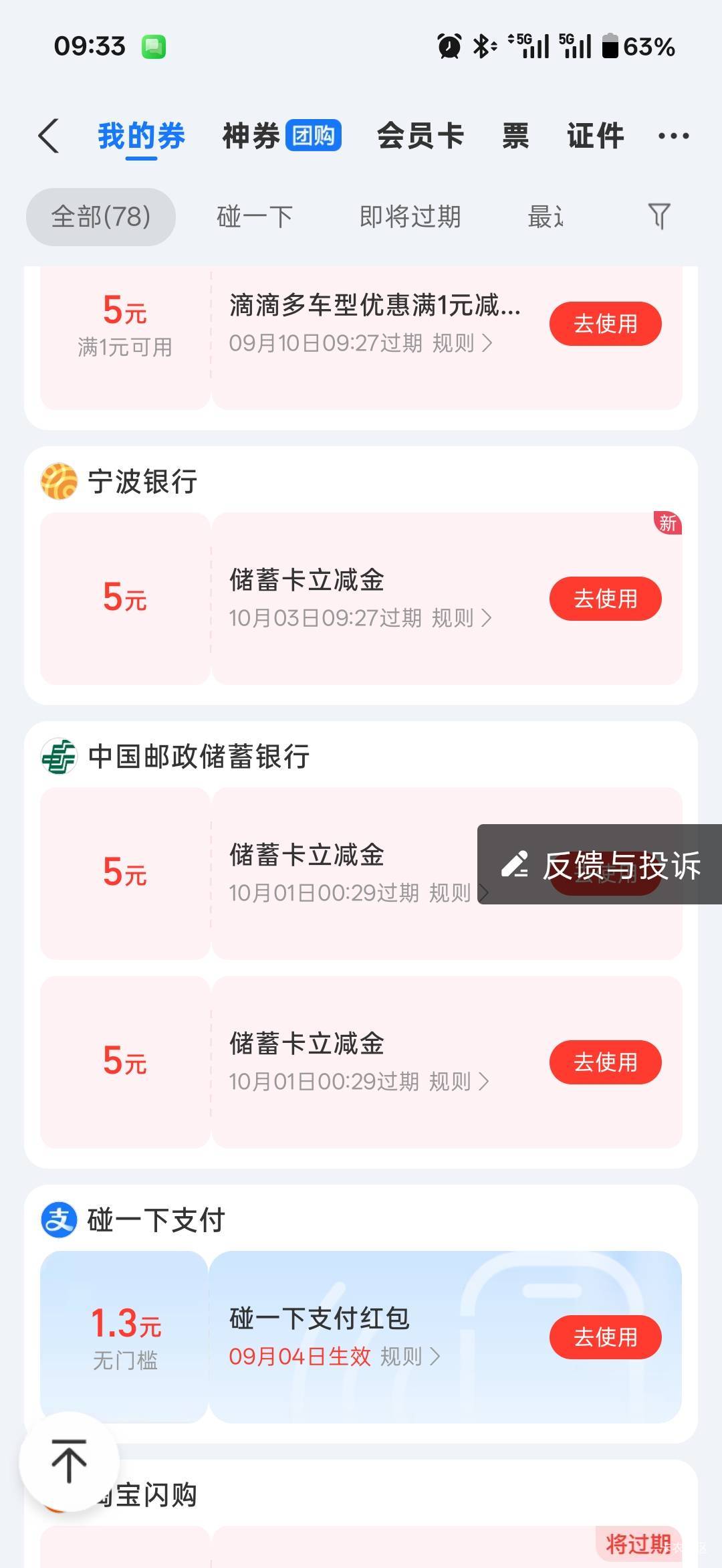Open the funnel filter icon
The width and height of the screenshot is (722, 1568).
(659, 216)
